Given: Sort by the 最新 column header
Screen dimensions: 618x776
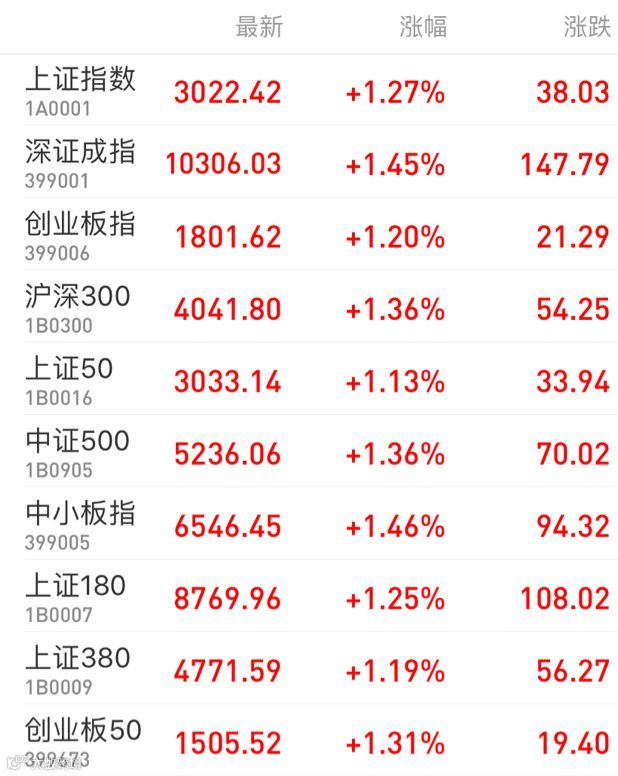Looking at the screenshot, I should click(259, 27).
